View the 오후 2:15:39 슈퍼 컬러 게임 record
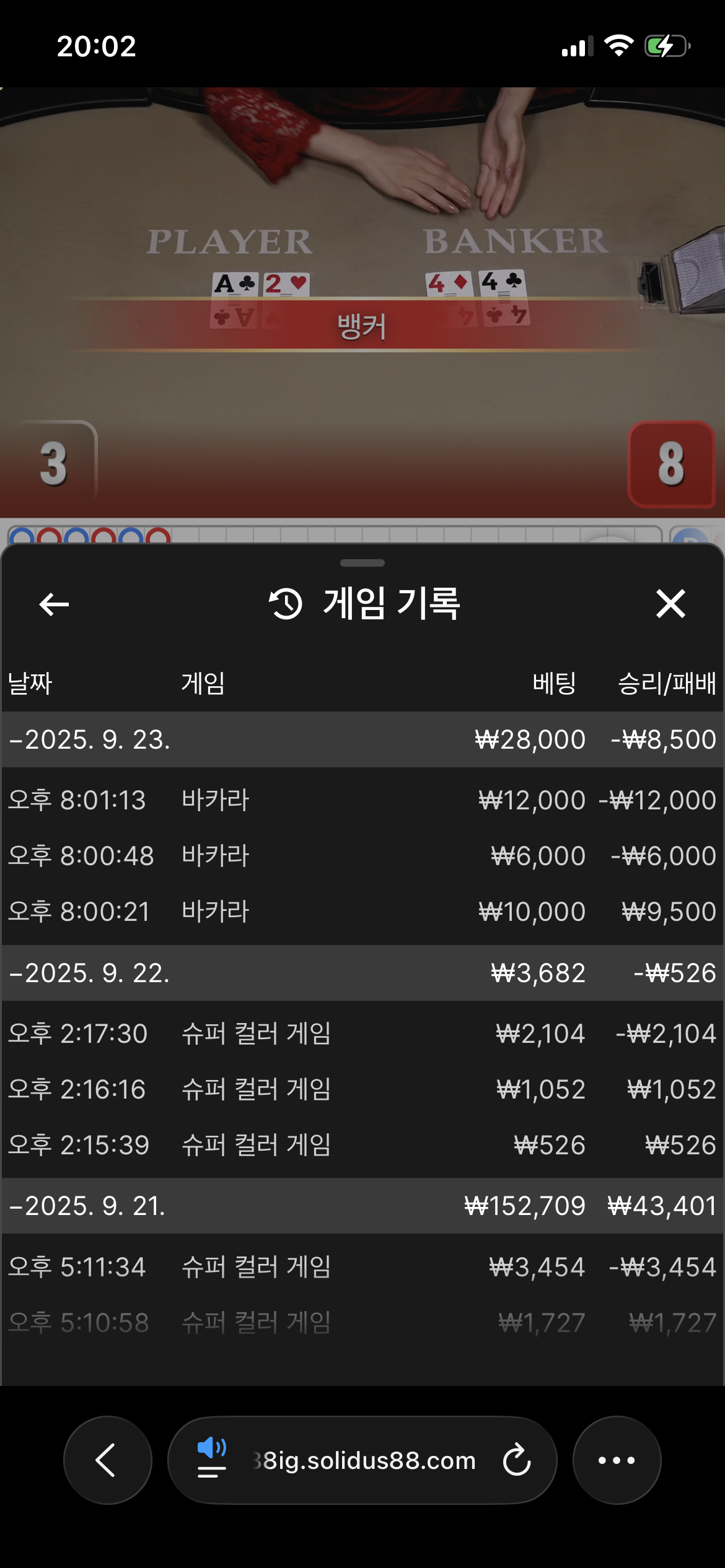The image size is (725, 1568). click(362, 1145)
